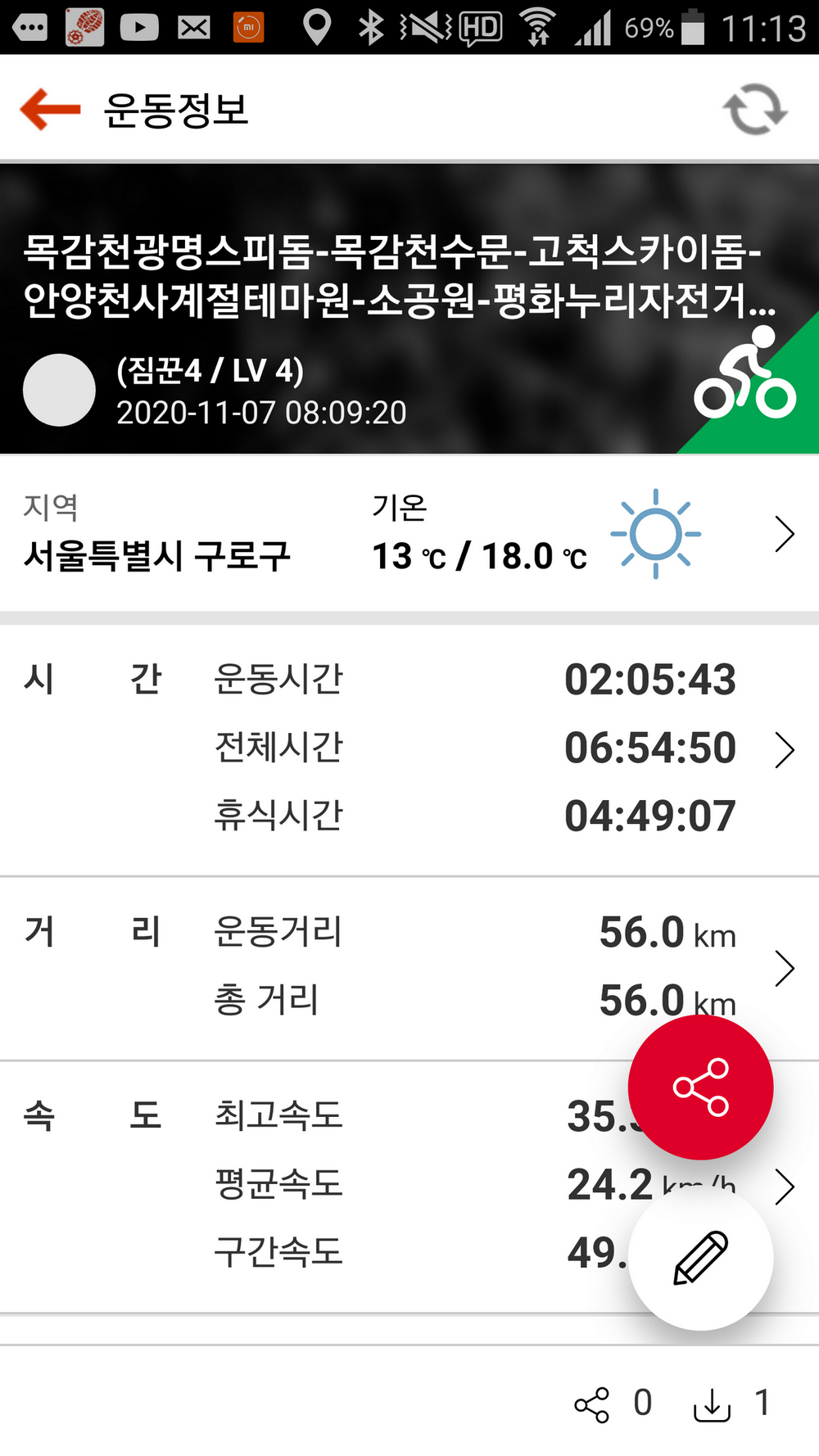The height and width of the screenshot is (1456, 819).
Task: Open weather details for 서울특별시 구로구
Action: pos(784,535)
